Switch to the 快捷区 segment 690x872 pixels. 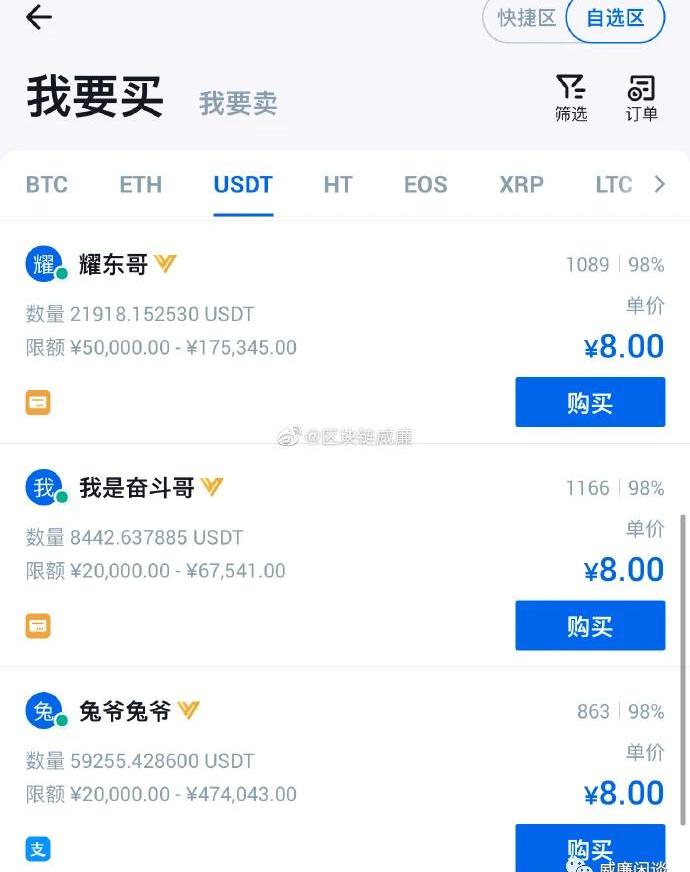(x=526, y=18)
